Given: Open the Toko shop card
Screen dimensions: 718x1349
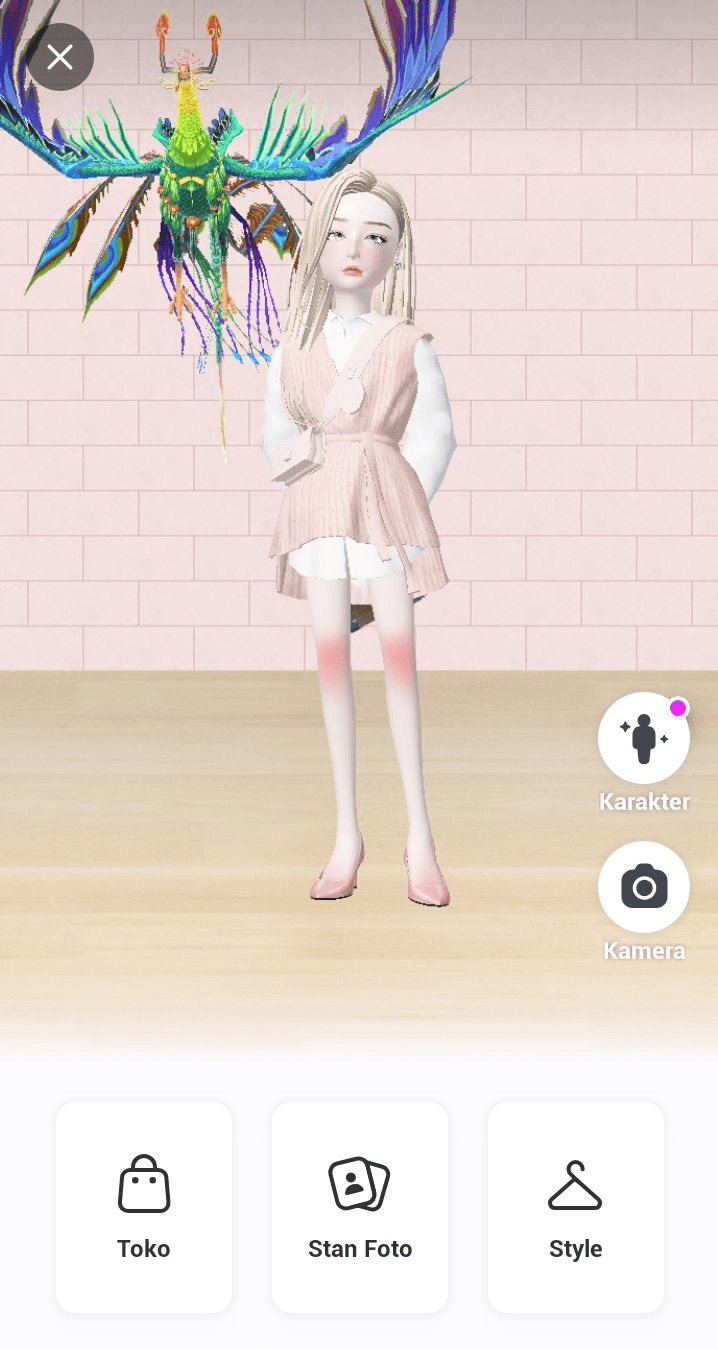Looking at the screenshot, I should (x=144, y=1207).
